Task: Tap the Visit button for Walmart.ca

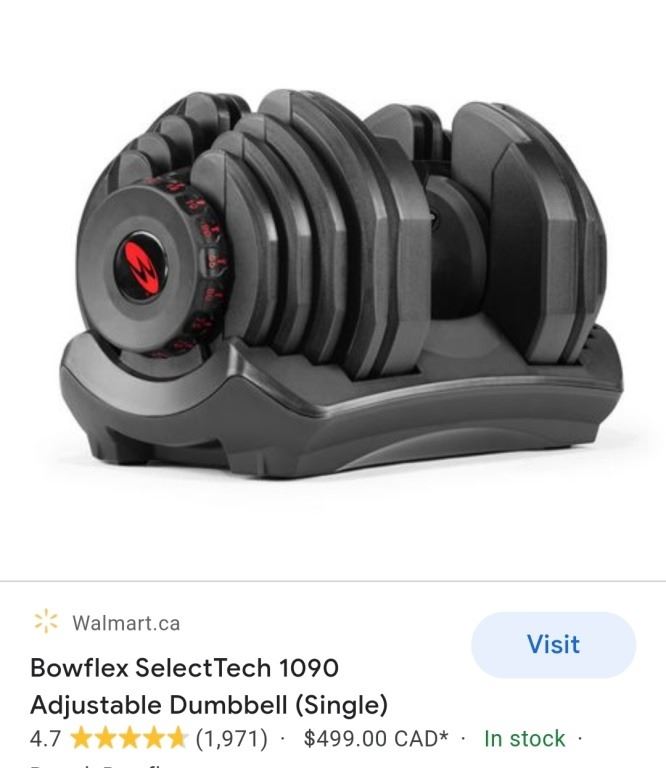Action: click(553, 645)
